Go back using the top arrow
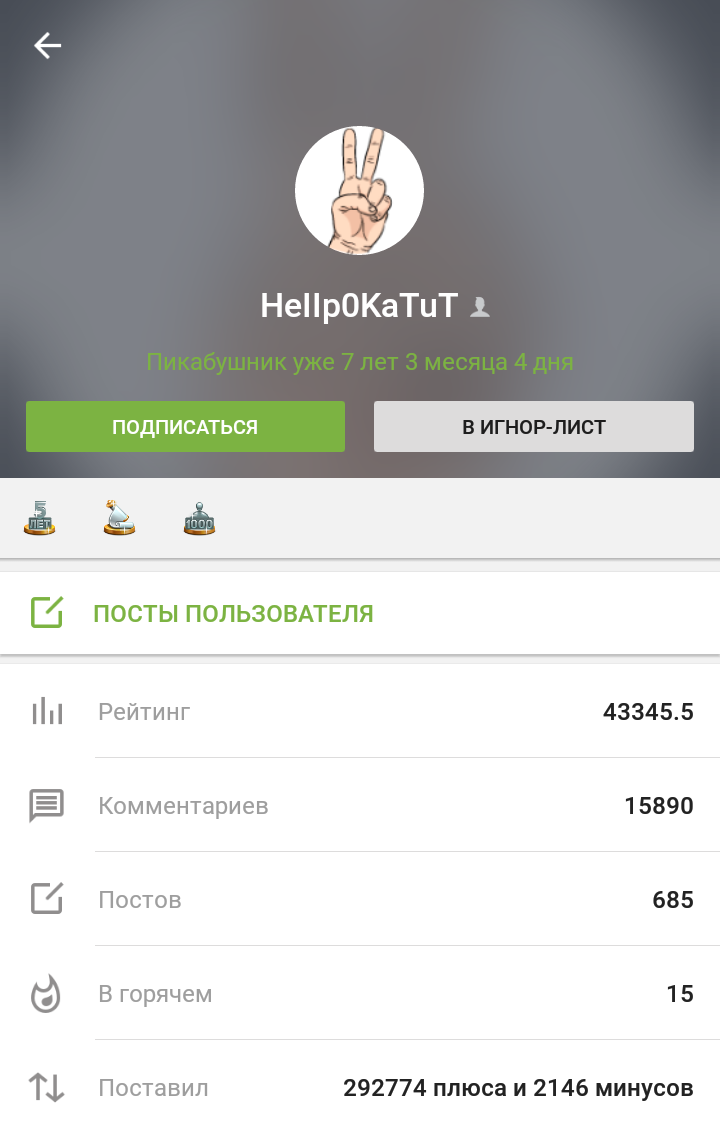This screenshot has width=720, height=1127. (47, 46)
